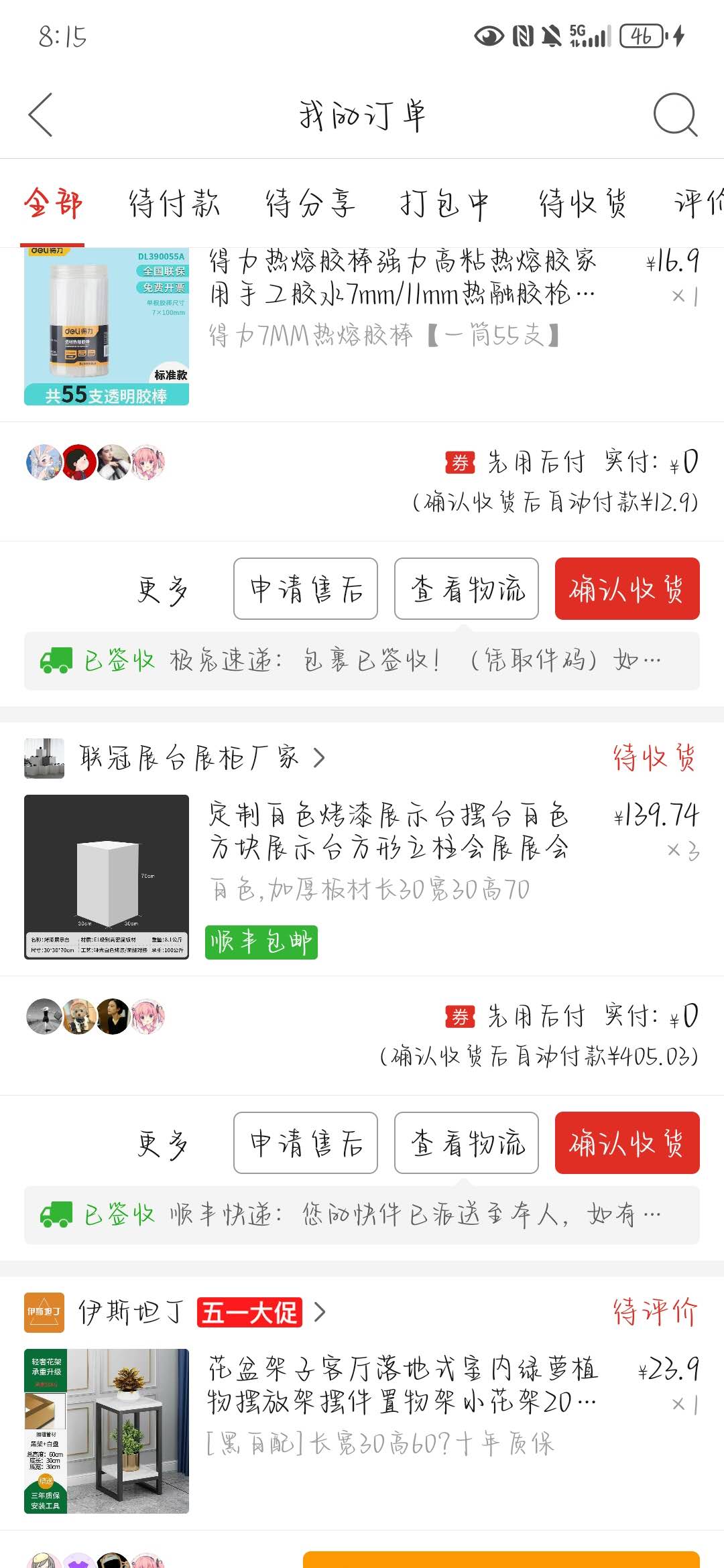
Task: Tap 申请售后 for the glue stick order
Action: pos(306,589)
